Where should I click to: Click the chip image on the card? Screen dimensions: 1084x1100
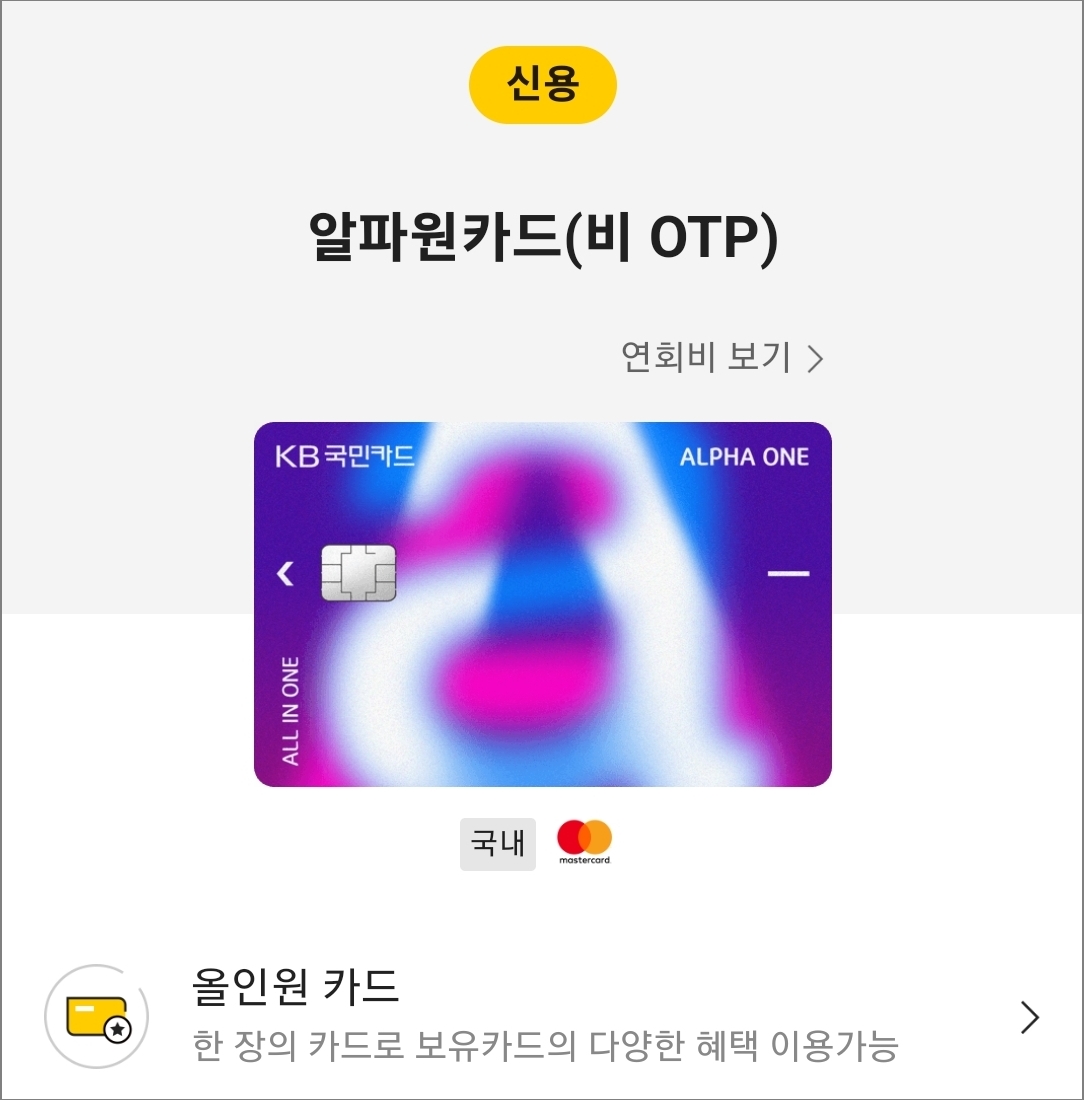pos(359,574)
